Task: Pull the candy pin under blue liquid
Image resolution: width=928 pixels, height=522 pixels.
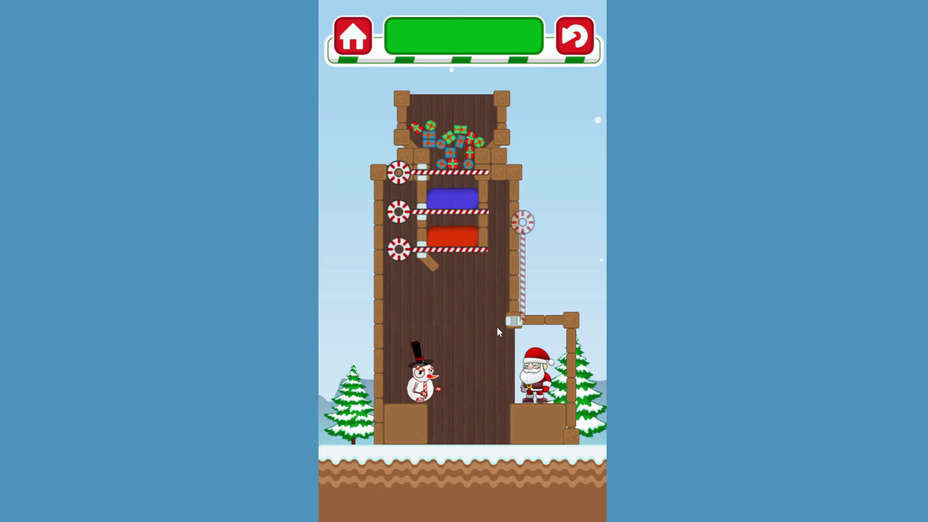Action: click(399, 211)
